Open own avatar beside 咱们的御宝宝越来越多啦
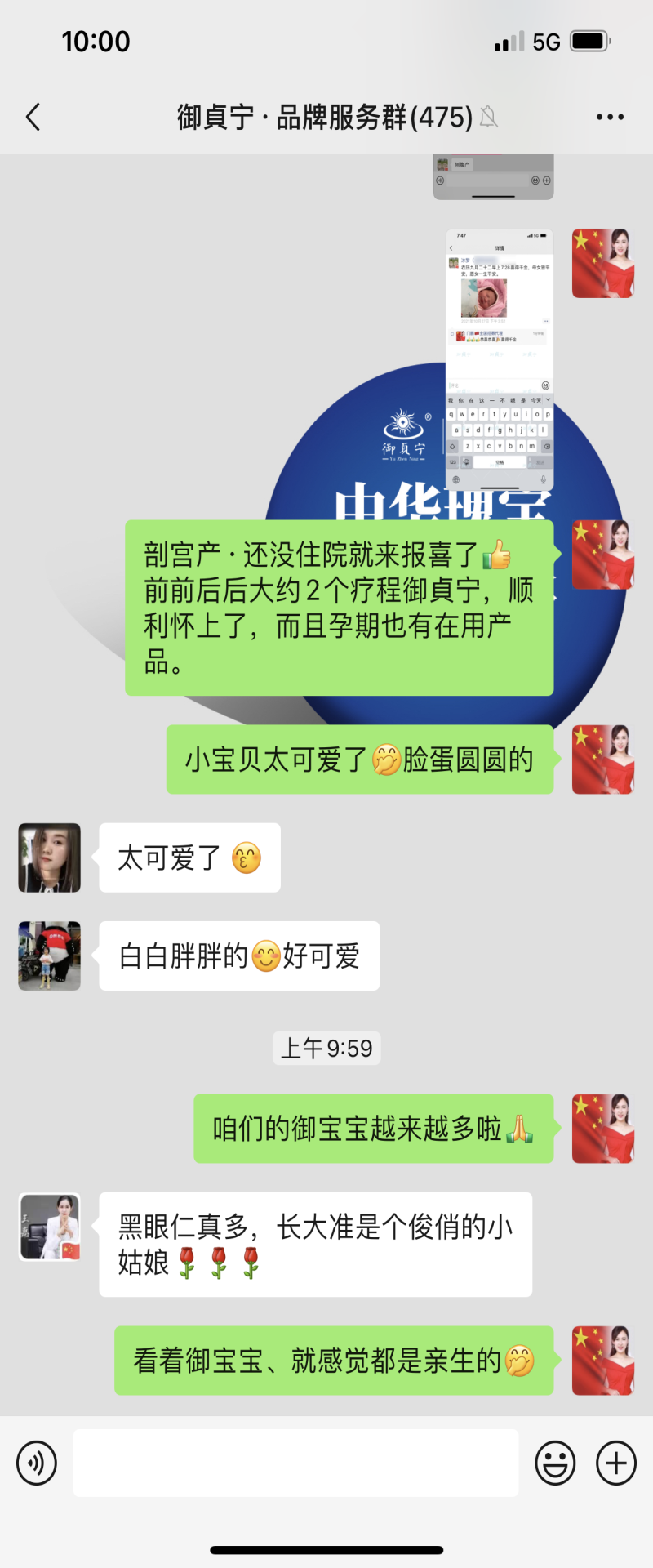 (602, 1129)
